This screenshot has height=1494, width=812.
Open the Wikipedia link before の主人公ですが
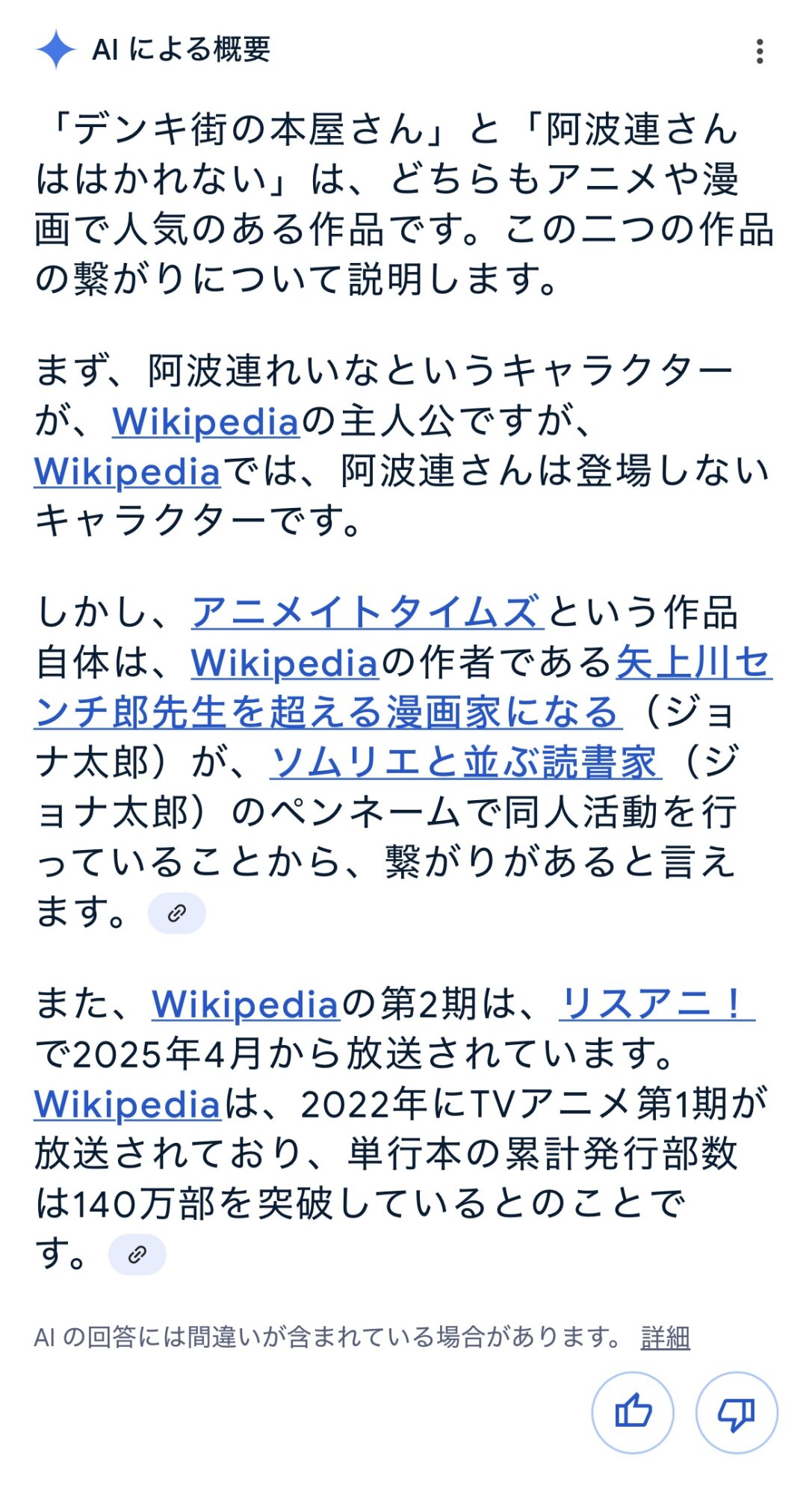(x=205, y=421)
